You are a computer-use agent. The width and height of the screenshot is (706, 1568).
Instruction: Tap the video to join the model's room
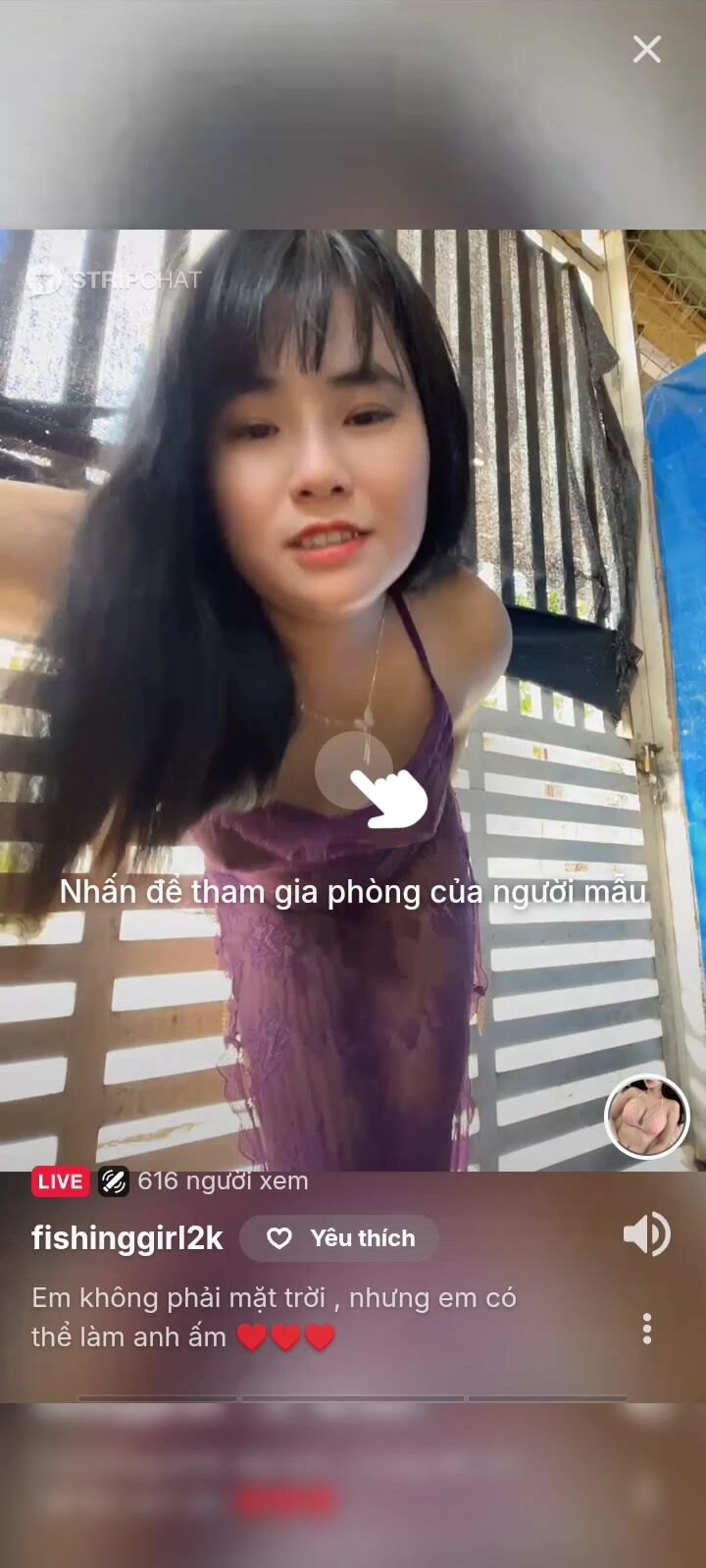click(353, 700)
